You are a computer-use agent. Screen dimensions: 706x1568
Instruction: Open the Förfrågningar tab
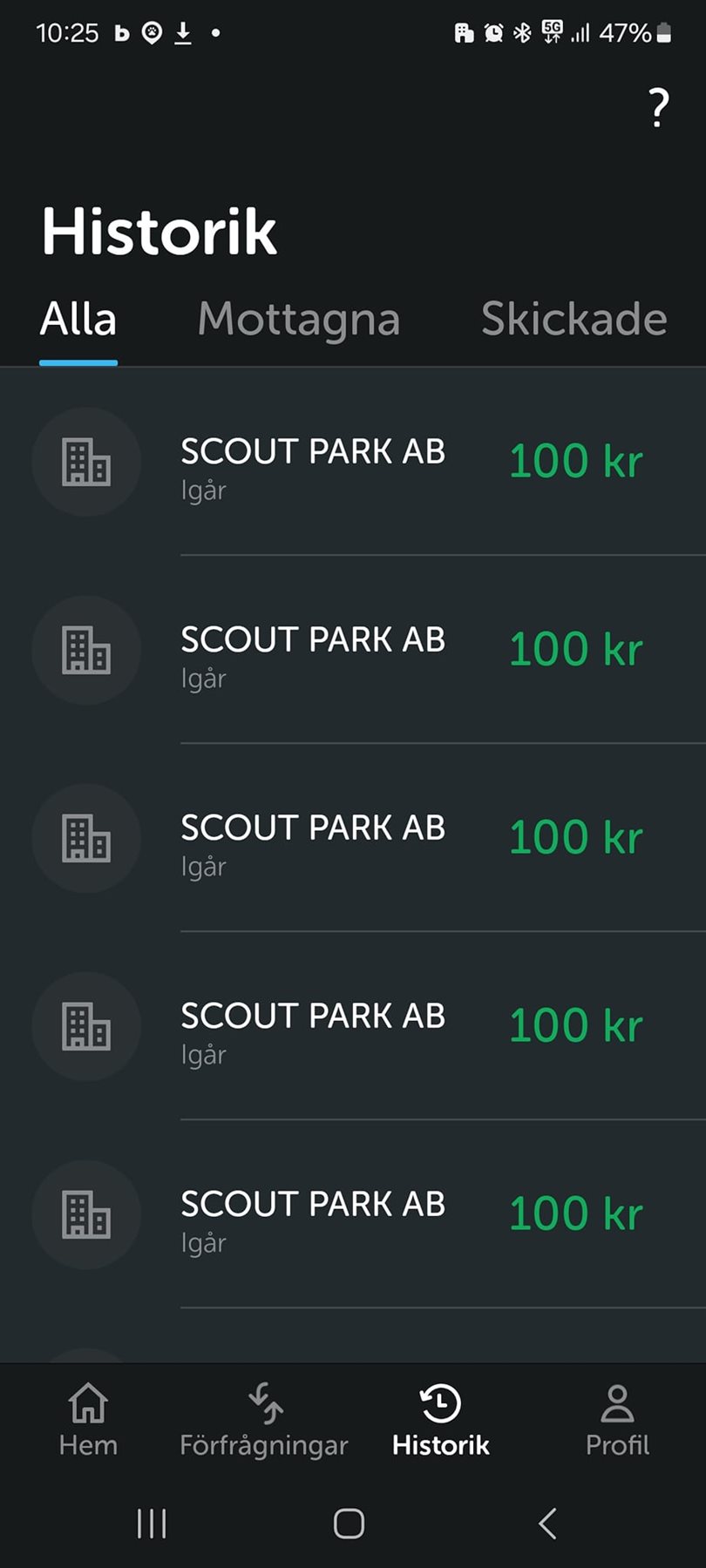pos(264,1420)
